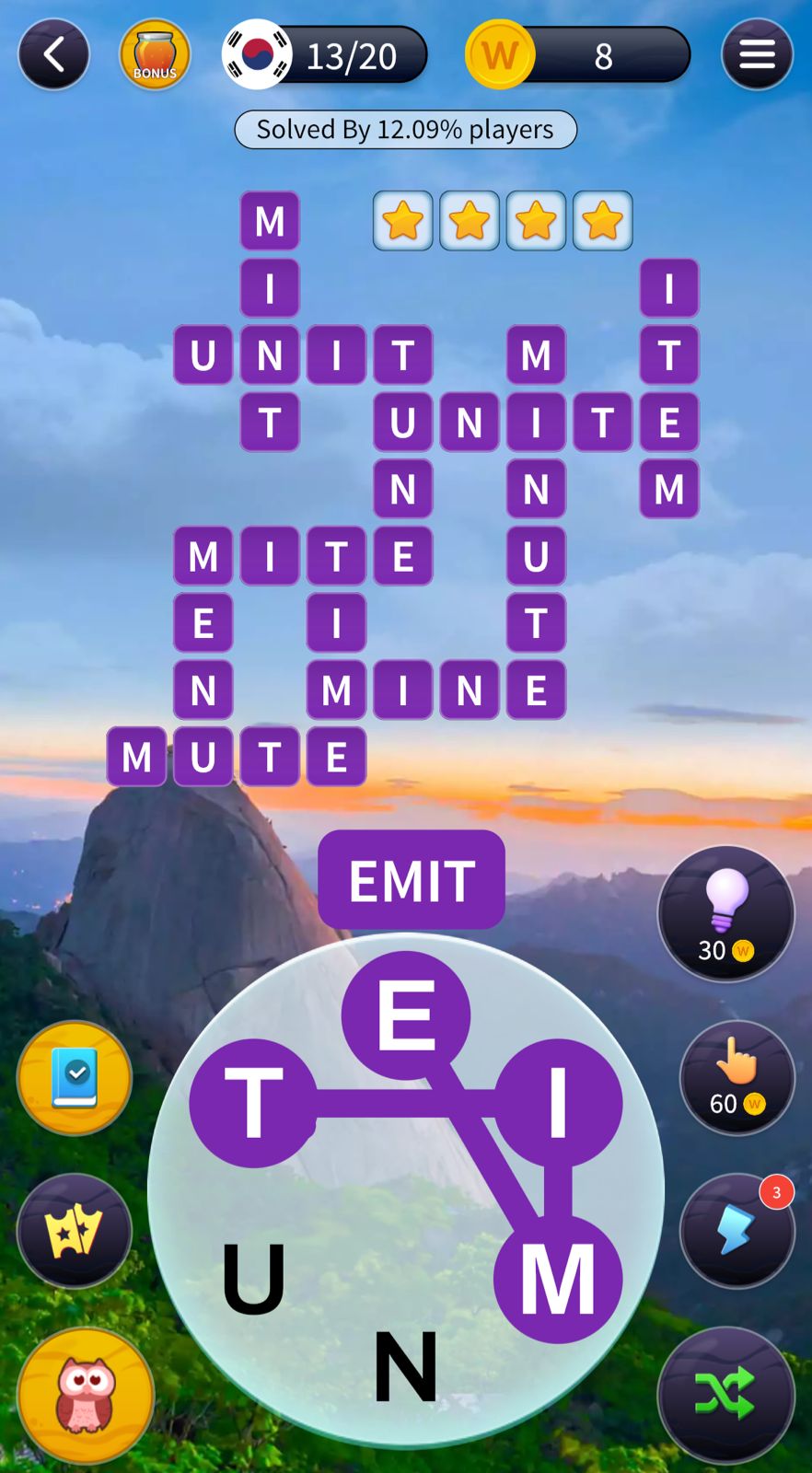
Task: Open the star tickets button
Action: [75, 1230]
